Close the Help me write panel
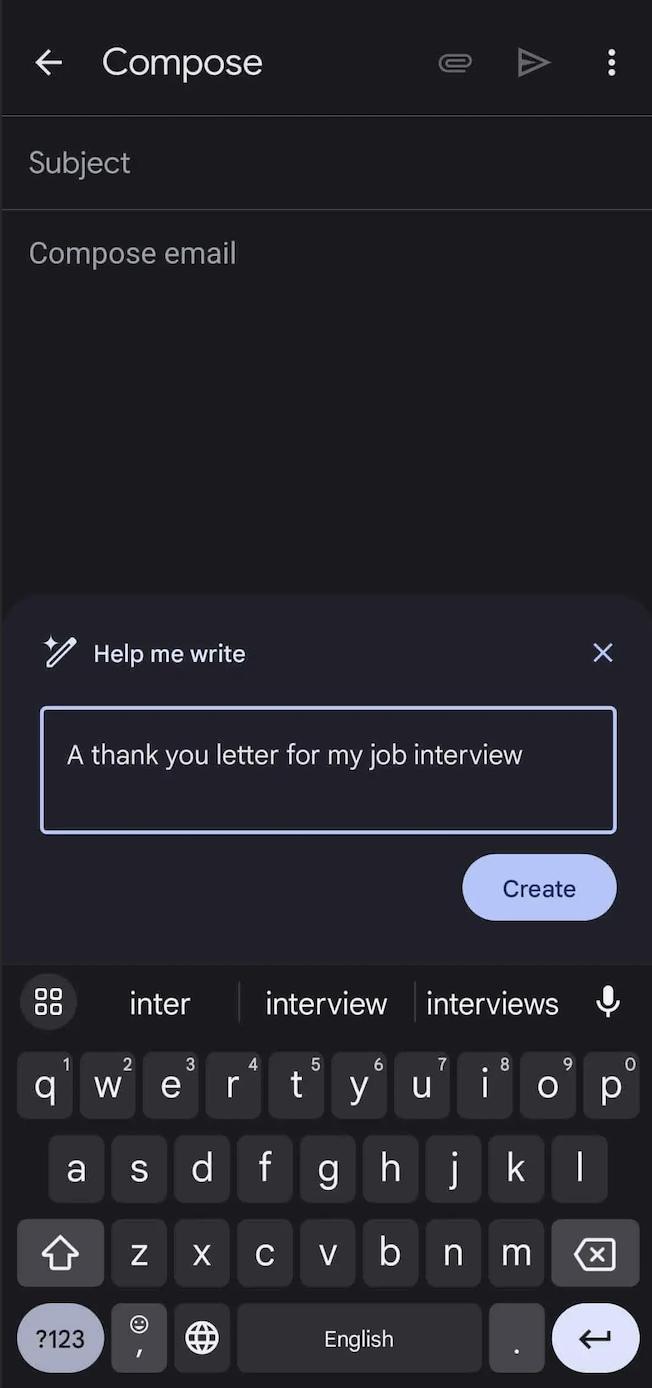The height and width of the screenshot is (1388, 652). click(x=602, y=653)
